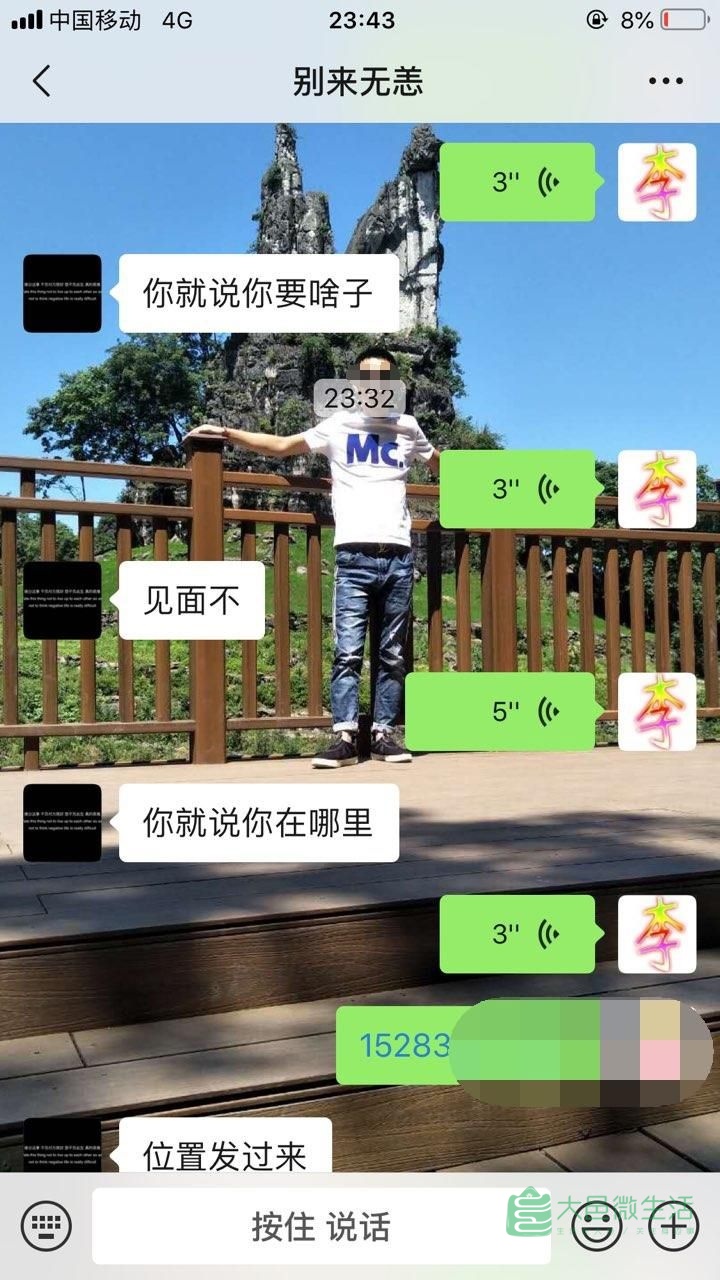
Task: Open the plus attachments panel
Action: [x=675, y=1226]
